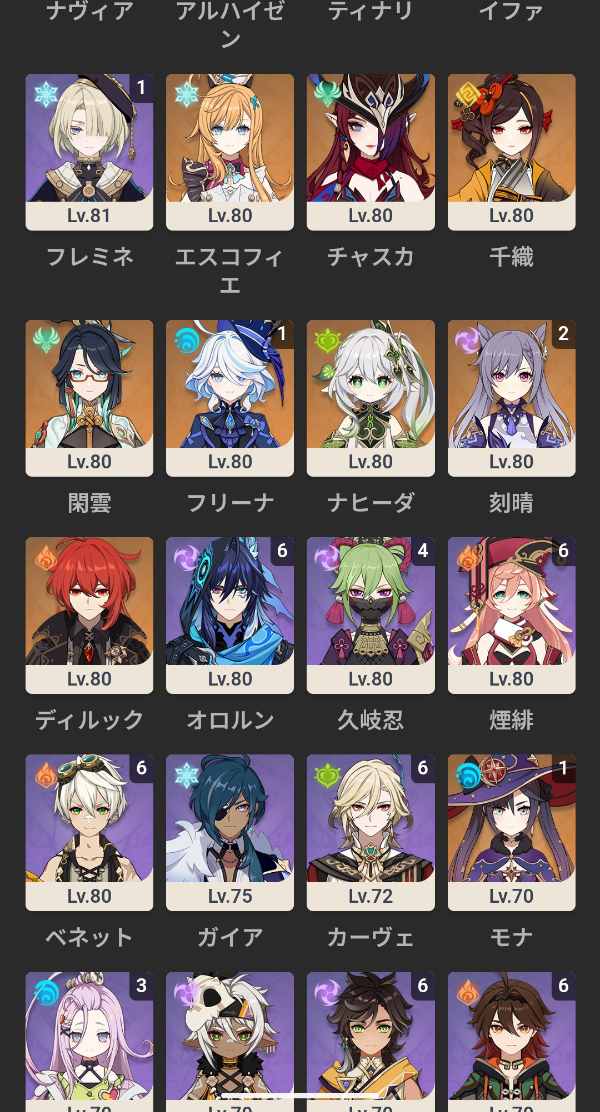
Task: Tap the 千織 character card
Action: coord(511,151)
